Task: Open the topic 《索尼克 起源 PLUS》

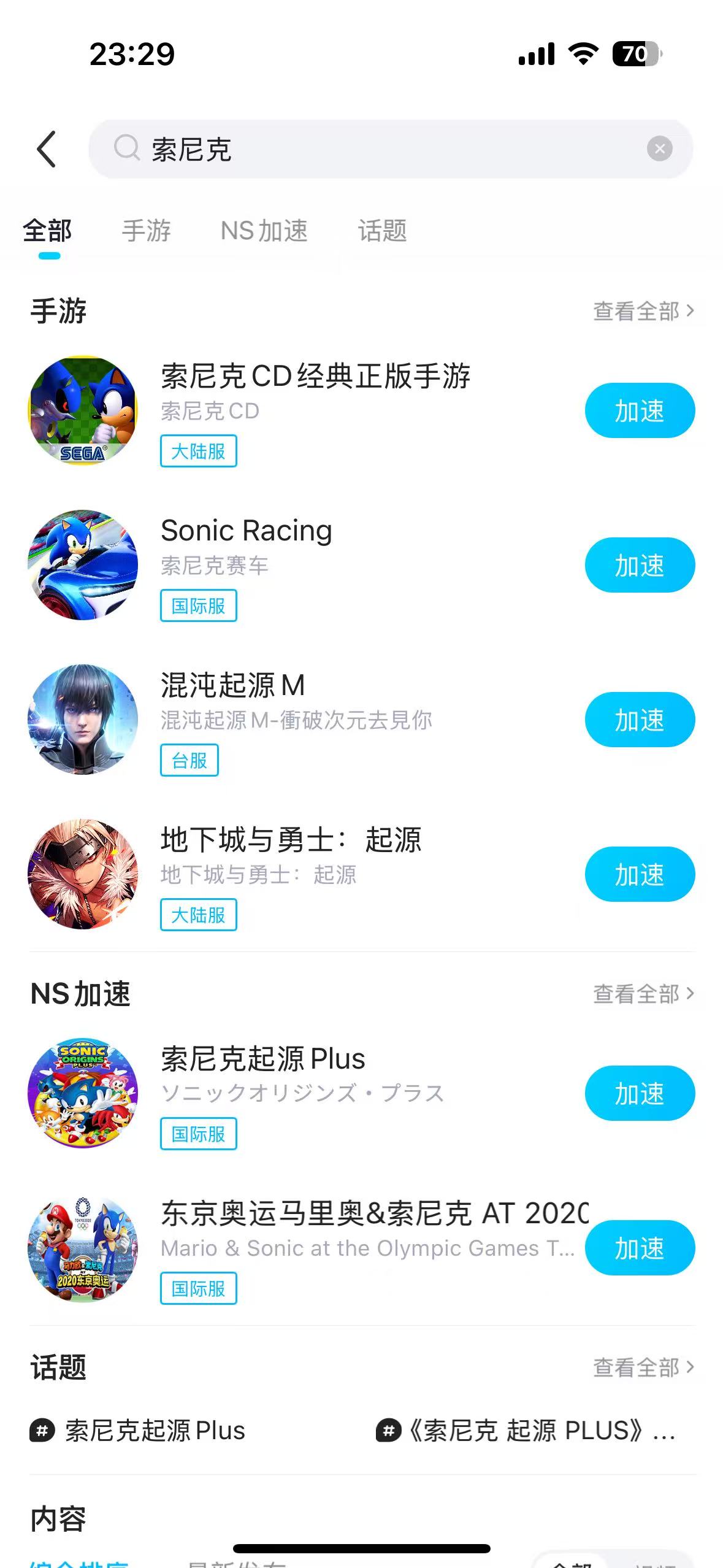Action: click(x=527, y=1431)
